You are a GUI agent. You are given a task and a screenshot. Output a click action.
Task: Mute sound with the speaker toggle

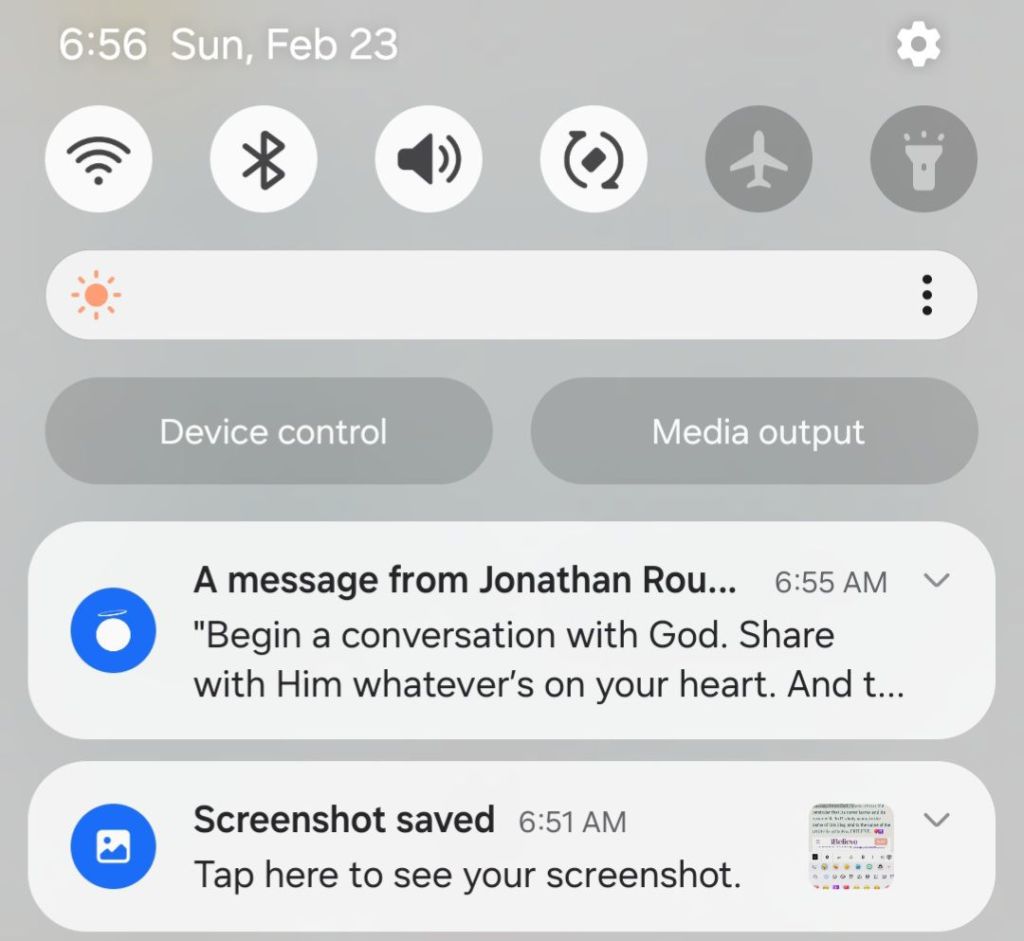tap(428, 159)
